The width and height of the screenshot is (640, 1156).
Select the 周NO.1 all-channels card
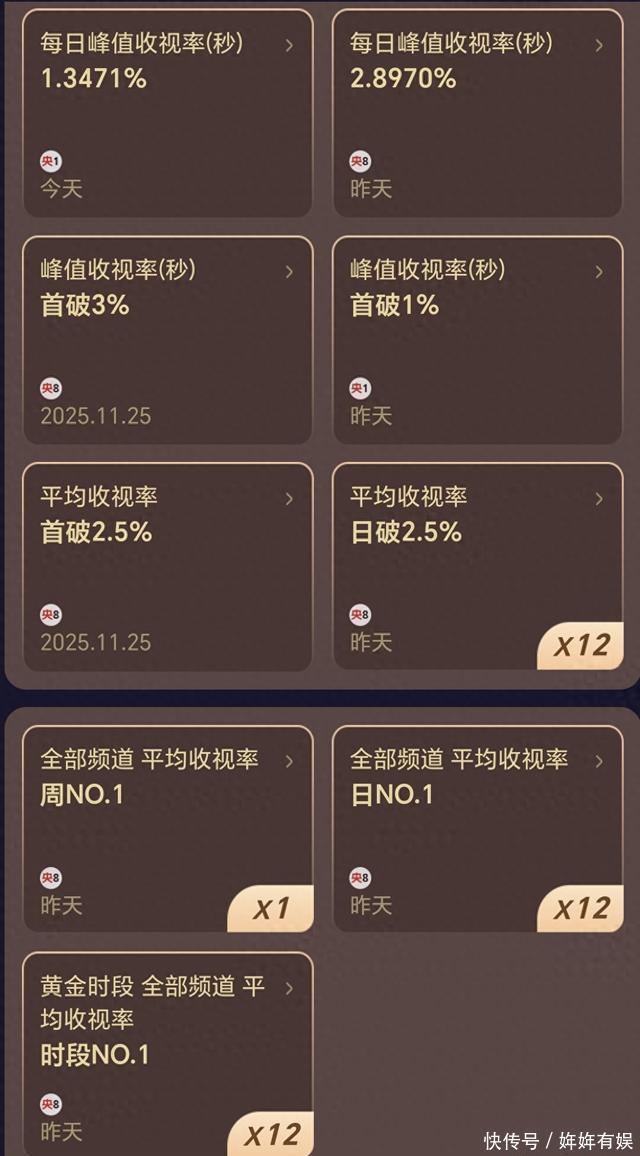pos(167,829)
